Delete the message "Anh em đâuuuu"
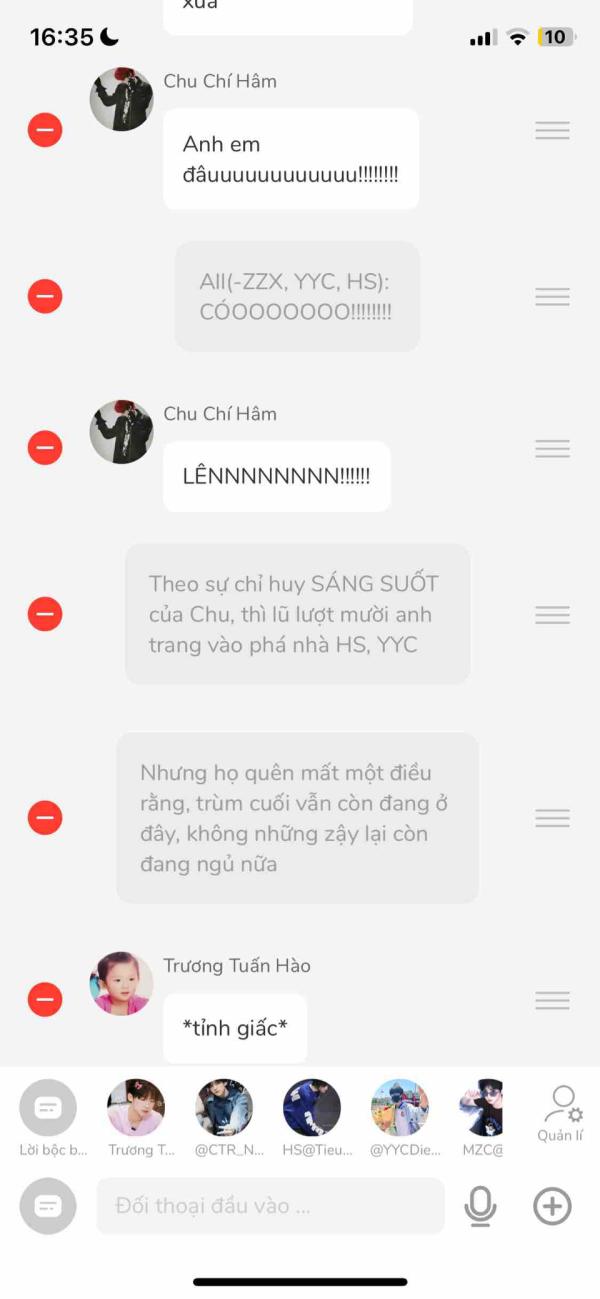The width and height of the screenshot is (600, 1299). pyautogui.click(x=45, y=130)
